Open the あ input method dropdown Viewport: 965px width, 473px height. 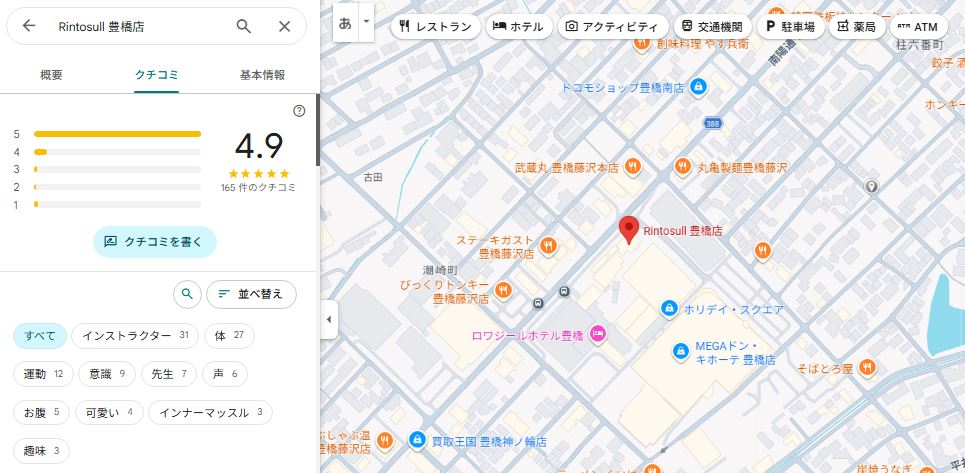coord(367,21)
